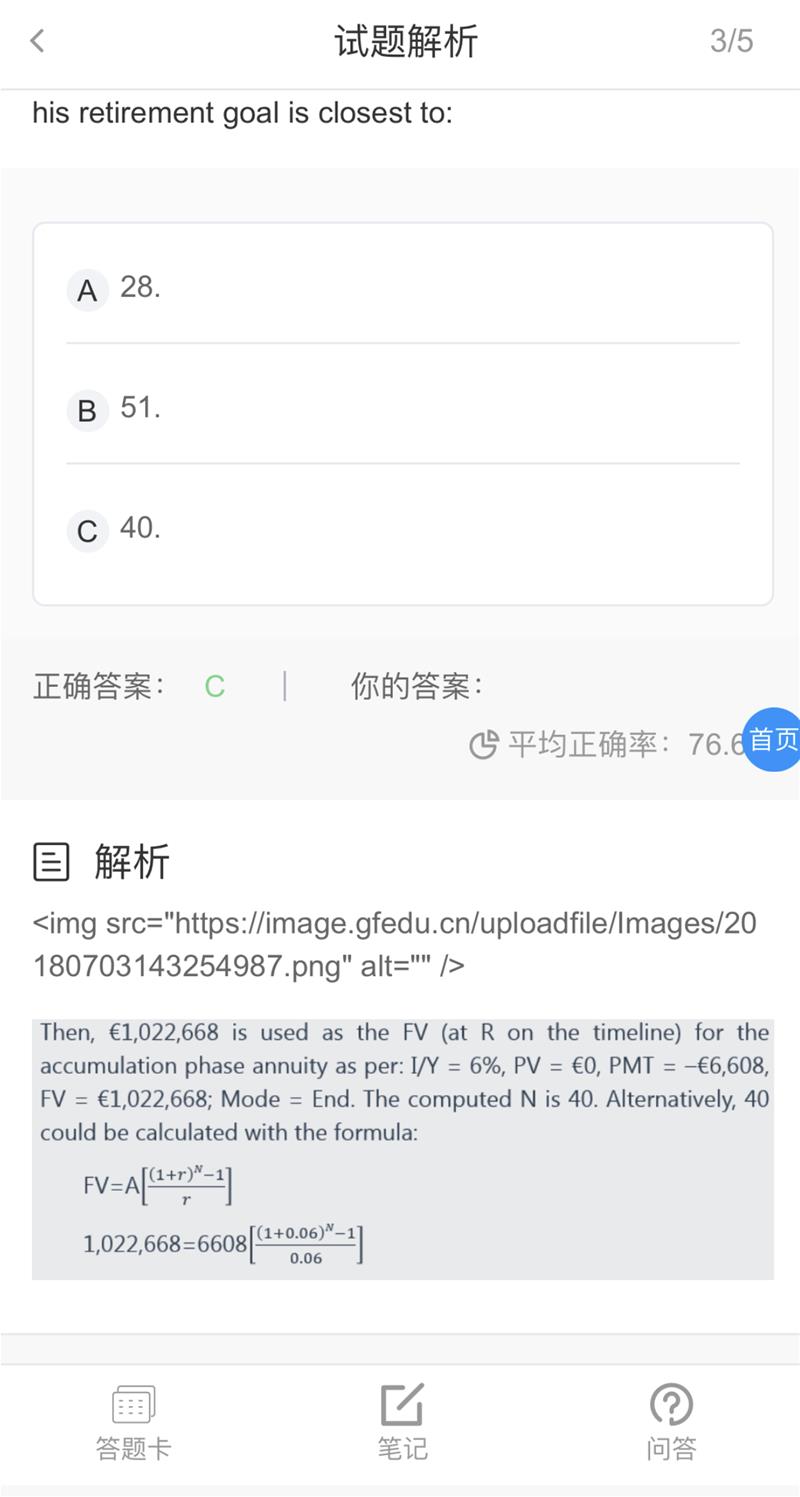Select answer option A 28
The height and width of the screenshot is (1497, 800).
tap(403, 289)
